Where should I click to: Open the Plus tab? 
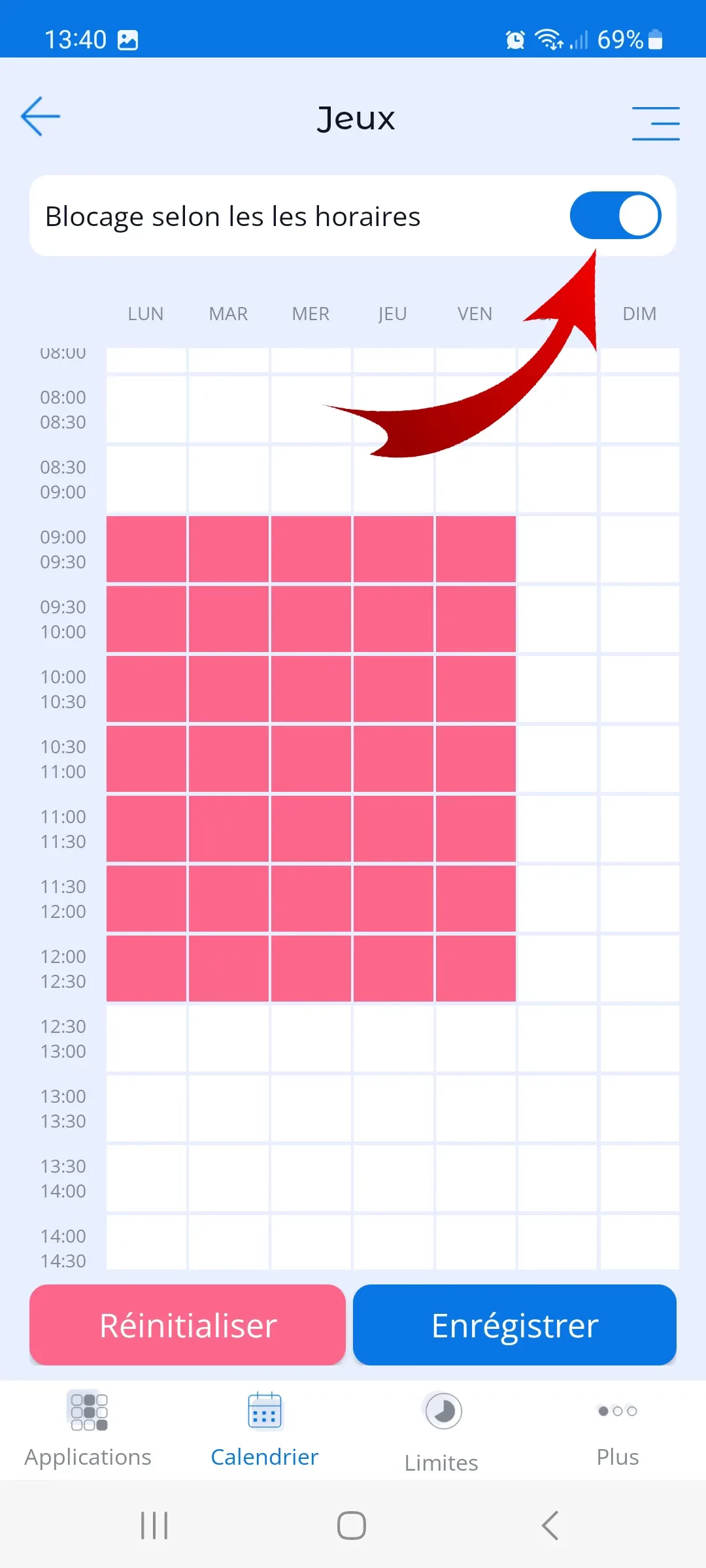617,1428
